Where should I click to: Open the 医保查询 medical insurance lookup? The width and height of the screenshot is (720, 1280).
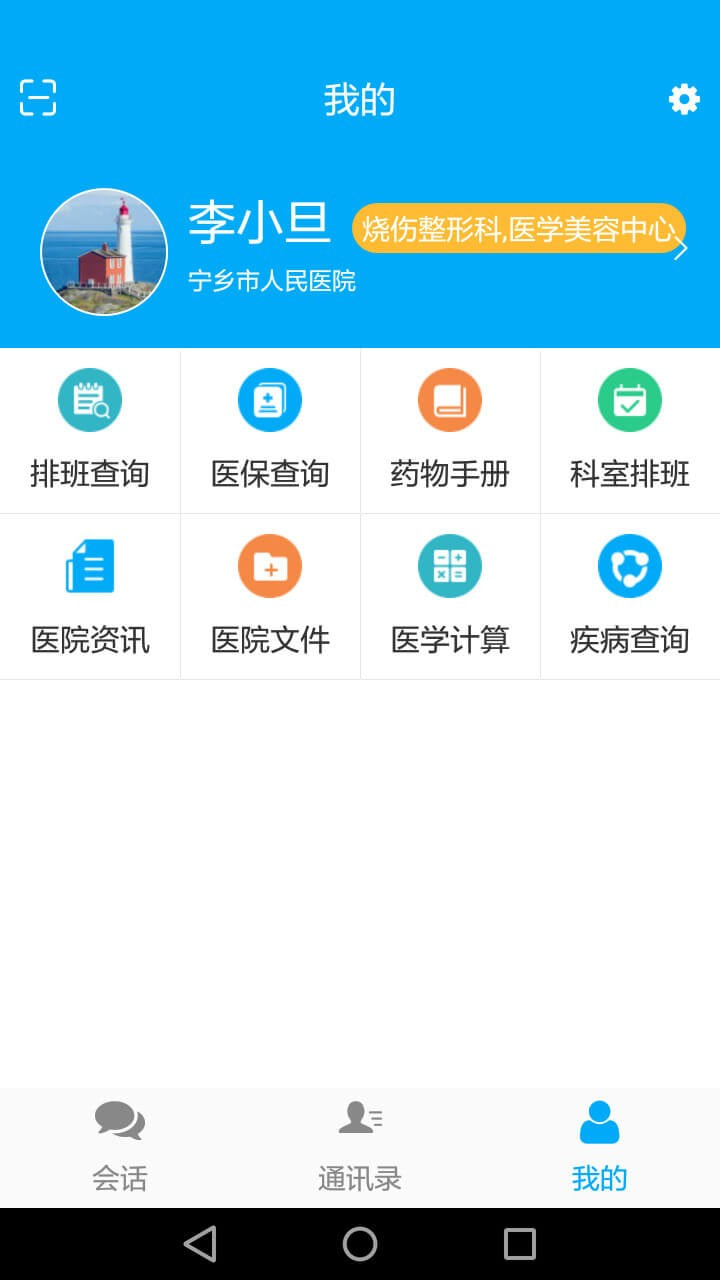[270, 430]
